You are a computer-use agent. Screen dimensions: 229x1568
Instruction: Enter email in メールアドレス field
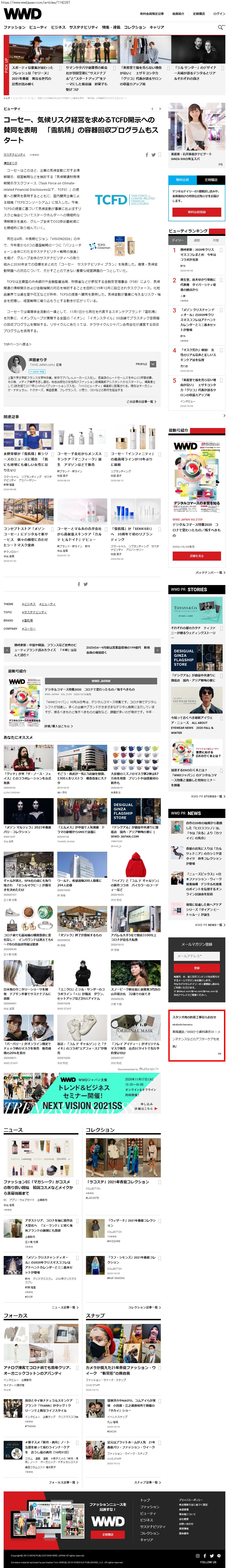[x=196, y=956]
